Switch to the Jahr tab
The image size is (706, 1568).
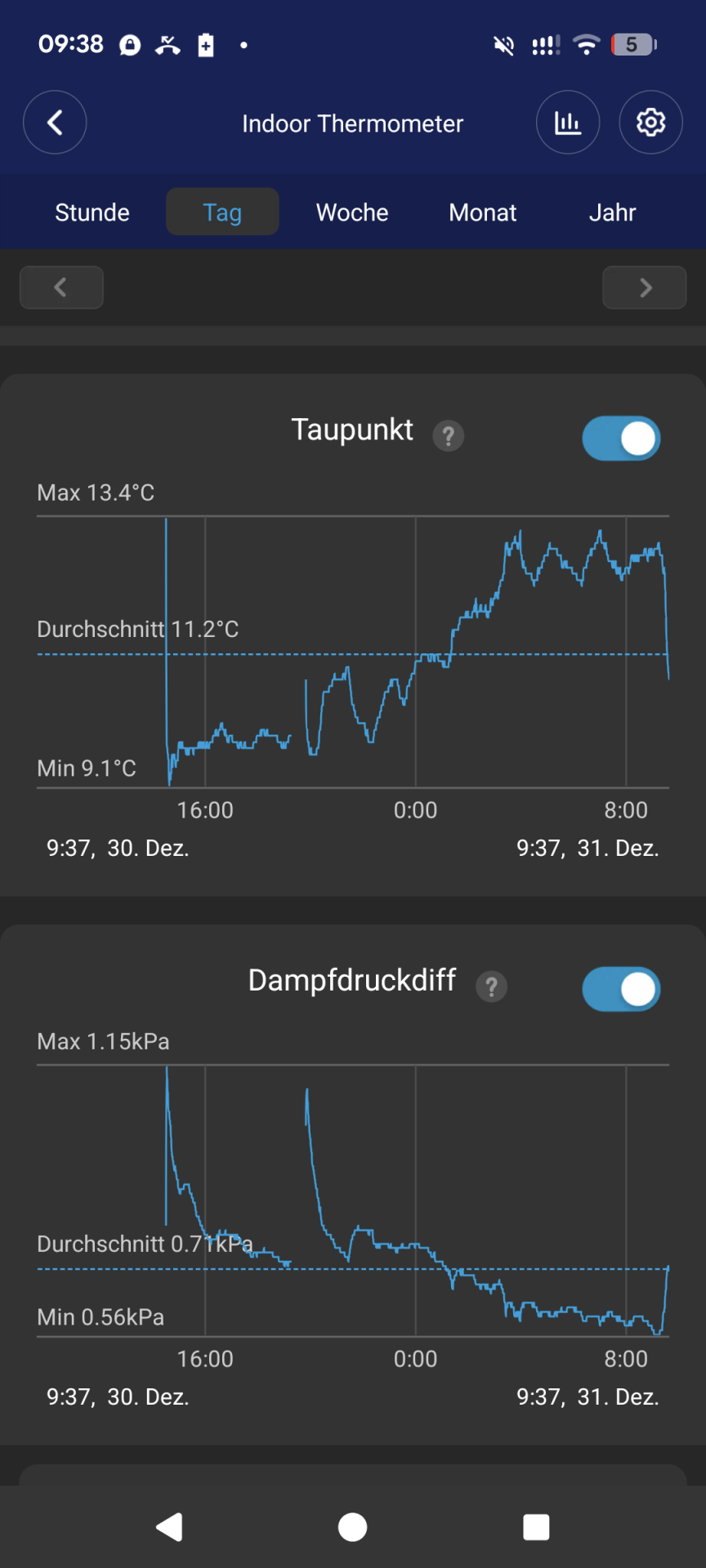tap(612, 212)
